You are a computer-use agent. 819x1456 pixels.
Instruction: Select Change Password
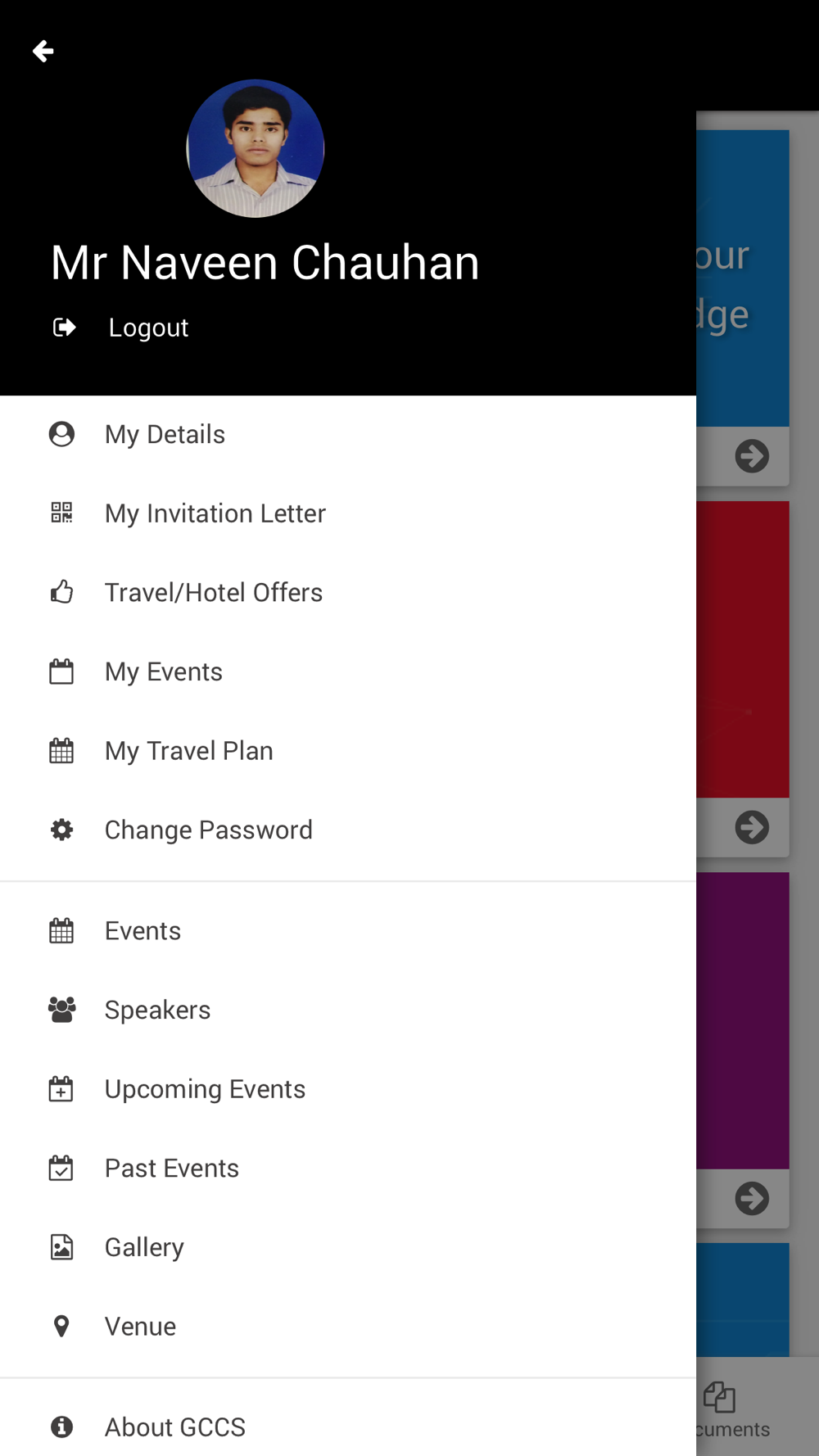(x=348, y=830)
